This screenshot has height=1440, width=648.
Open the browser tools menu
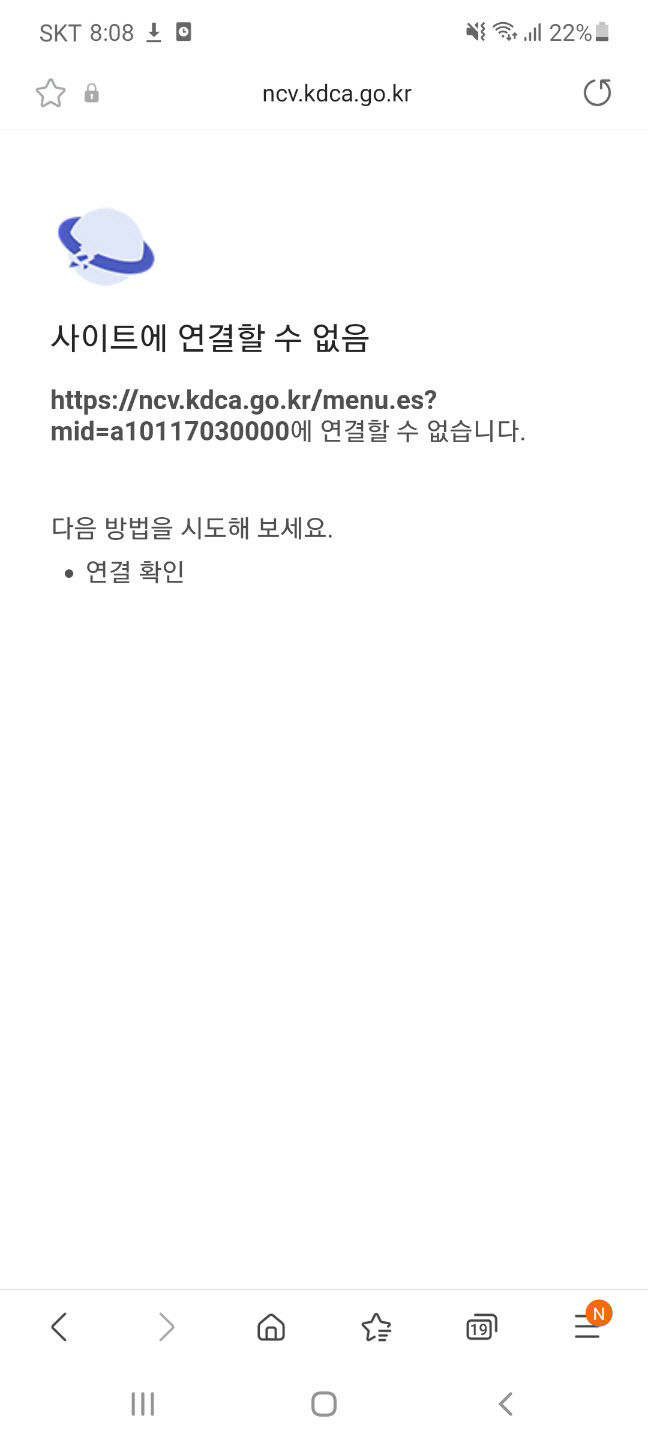pos(588,1326)
